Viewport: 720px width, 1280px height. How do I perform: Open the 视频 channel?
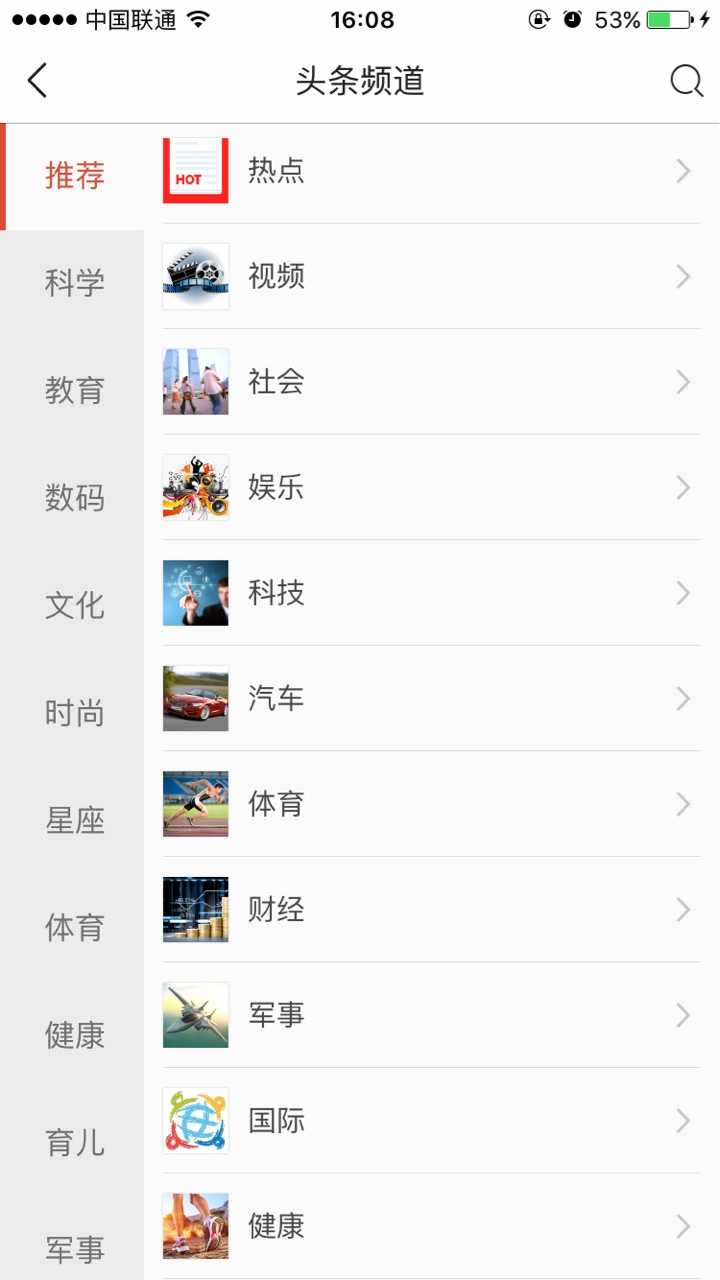430,276
